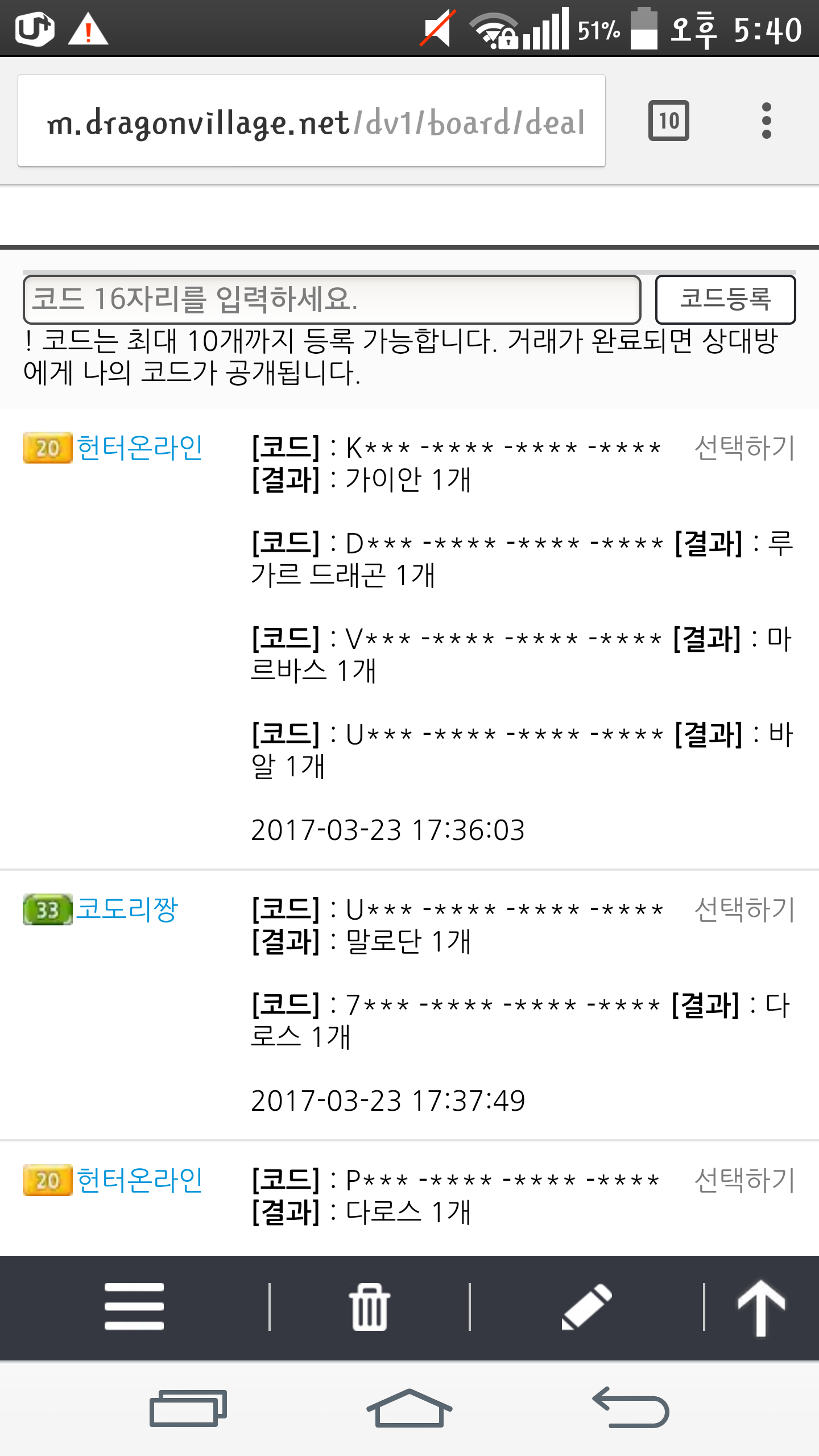Open 코도리짱 user profile
This screenshot has height=1456, width=819.
[127, 909]
